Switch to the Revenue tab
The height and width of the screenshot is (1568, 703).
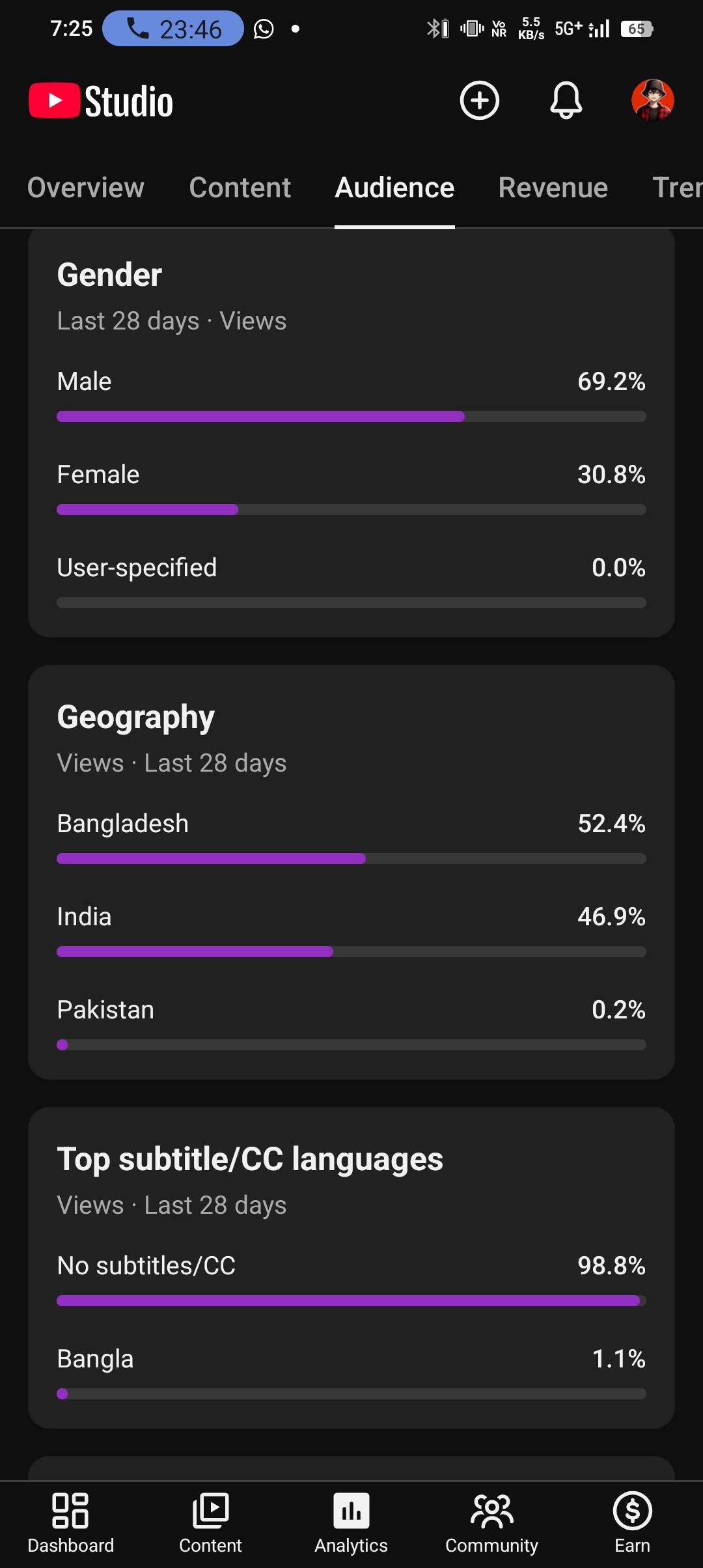pyautogui.click(x=553, y=188)
